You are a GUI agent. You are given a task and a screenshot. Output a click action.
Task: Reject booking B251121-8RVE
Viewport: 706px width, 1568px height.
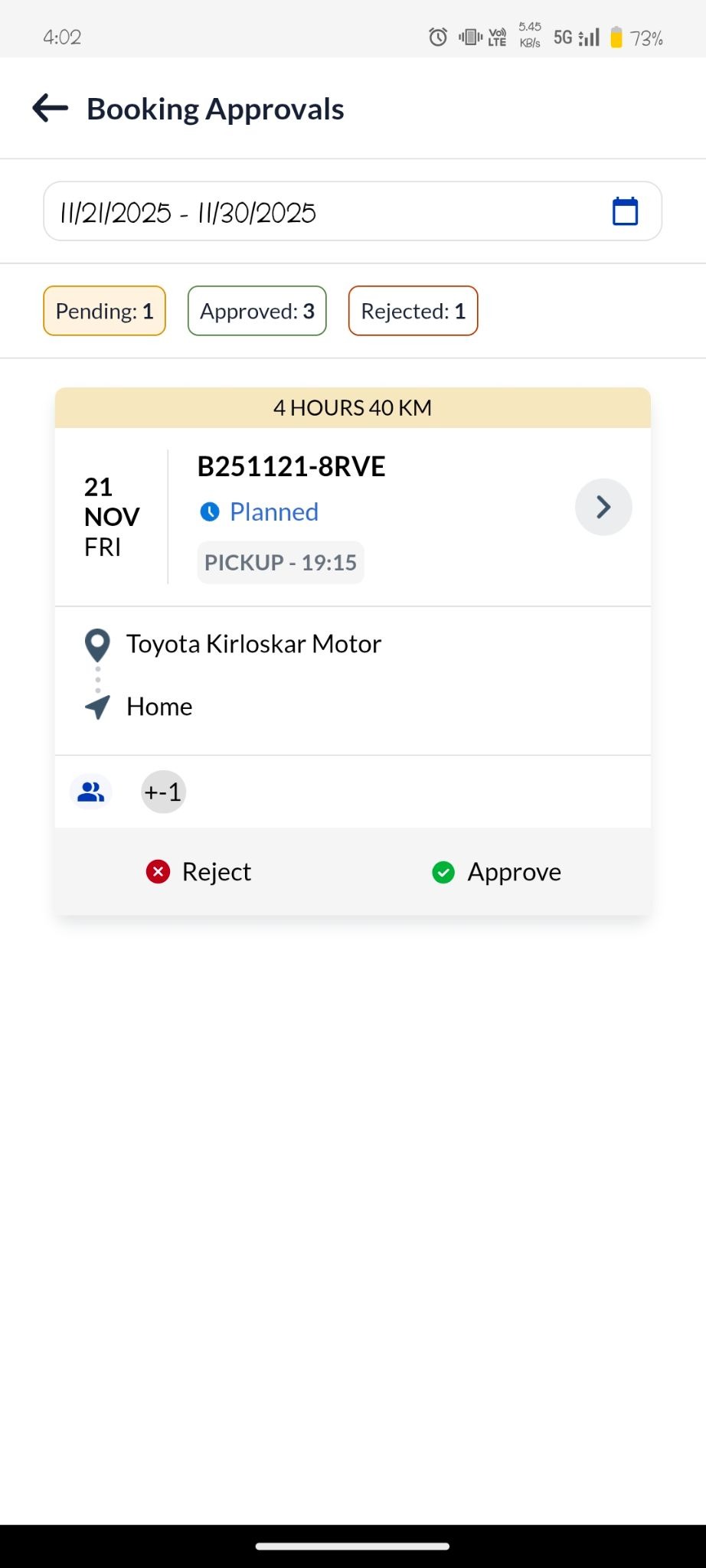[x=199, y=872]
